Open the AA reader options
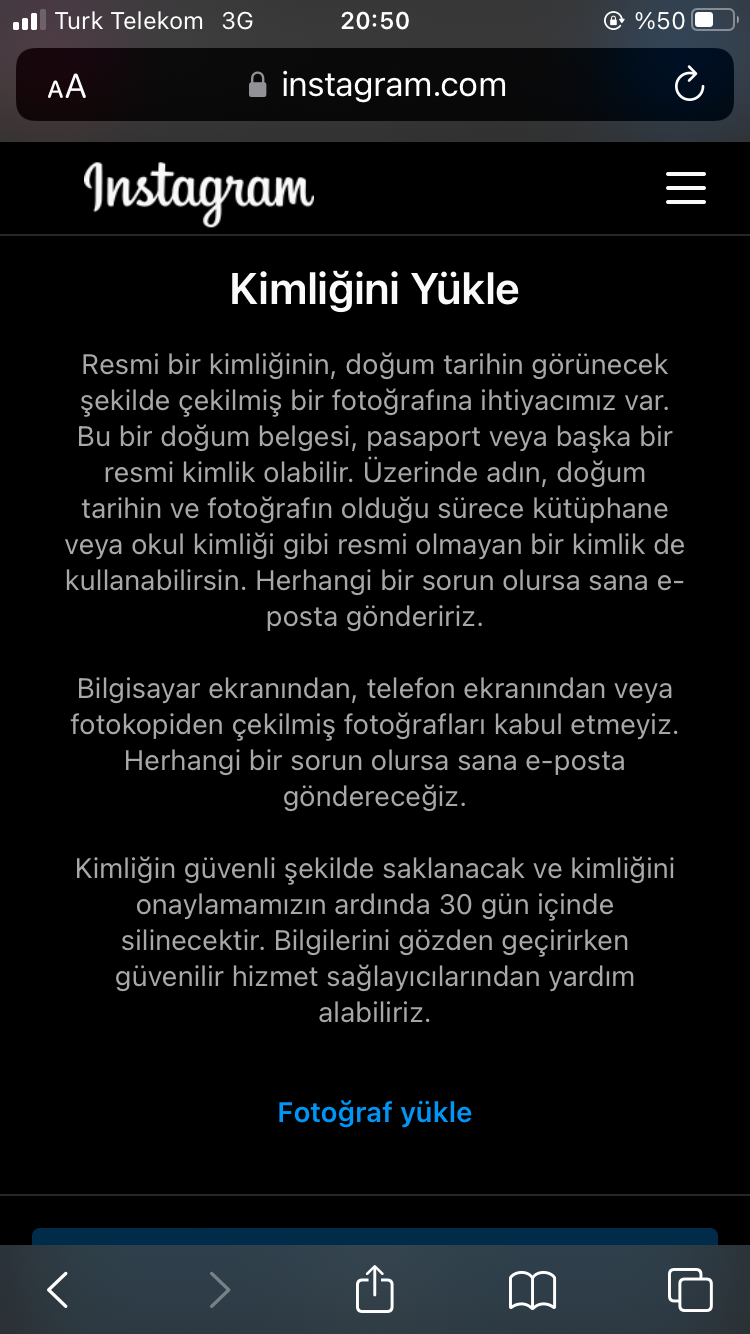750x1334 pixels. click(x=67, y=88)
